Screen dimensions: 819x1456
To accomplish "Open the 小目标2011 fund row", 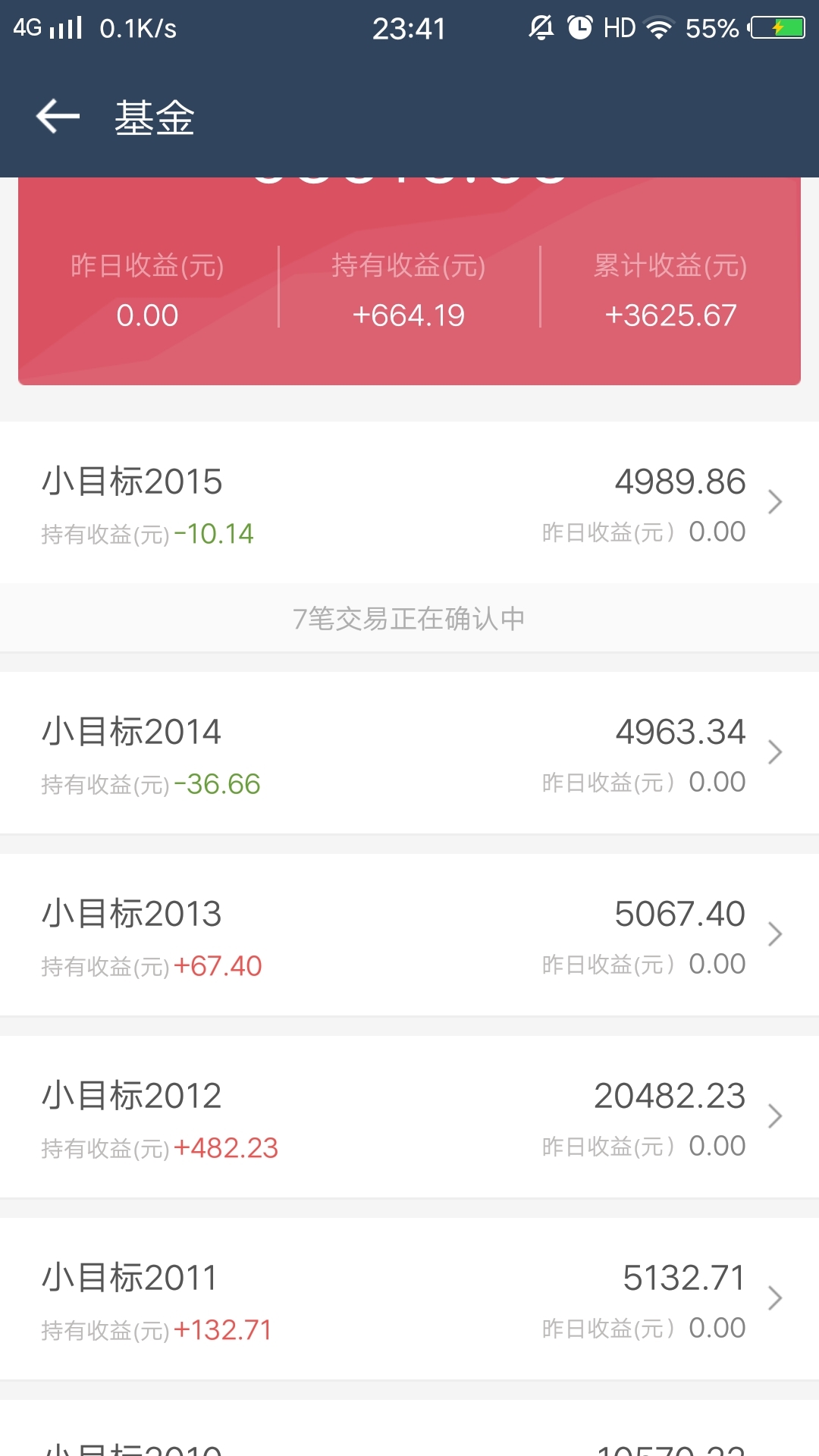I will pos(409,1298).
